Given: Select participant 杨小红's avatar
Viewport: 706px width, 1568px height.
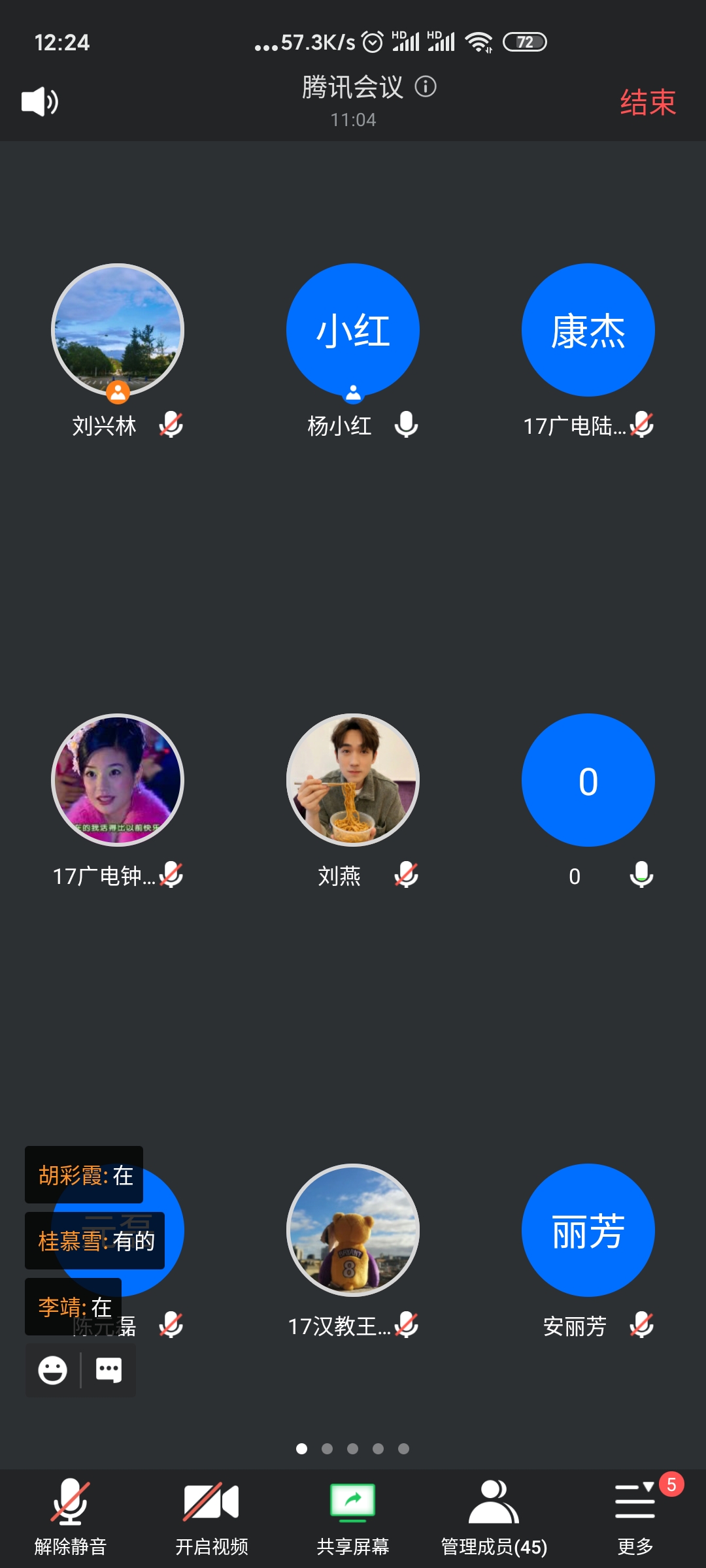Looking at the screenshot, I should [x=353, y=330].
